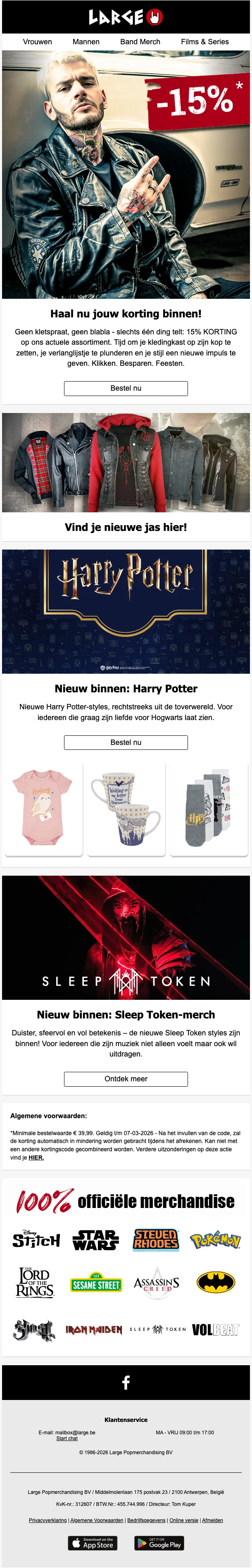
Task: Open Algemene Voorwaarden link
Action: [x=97, y=1520]
